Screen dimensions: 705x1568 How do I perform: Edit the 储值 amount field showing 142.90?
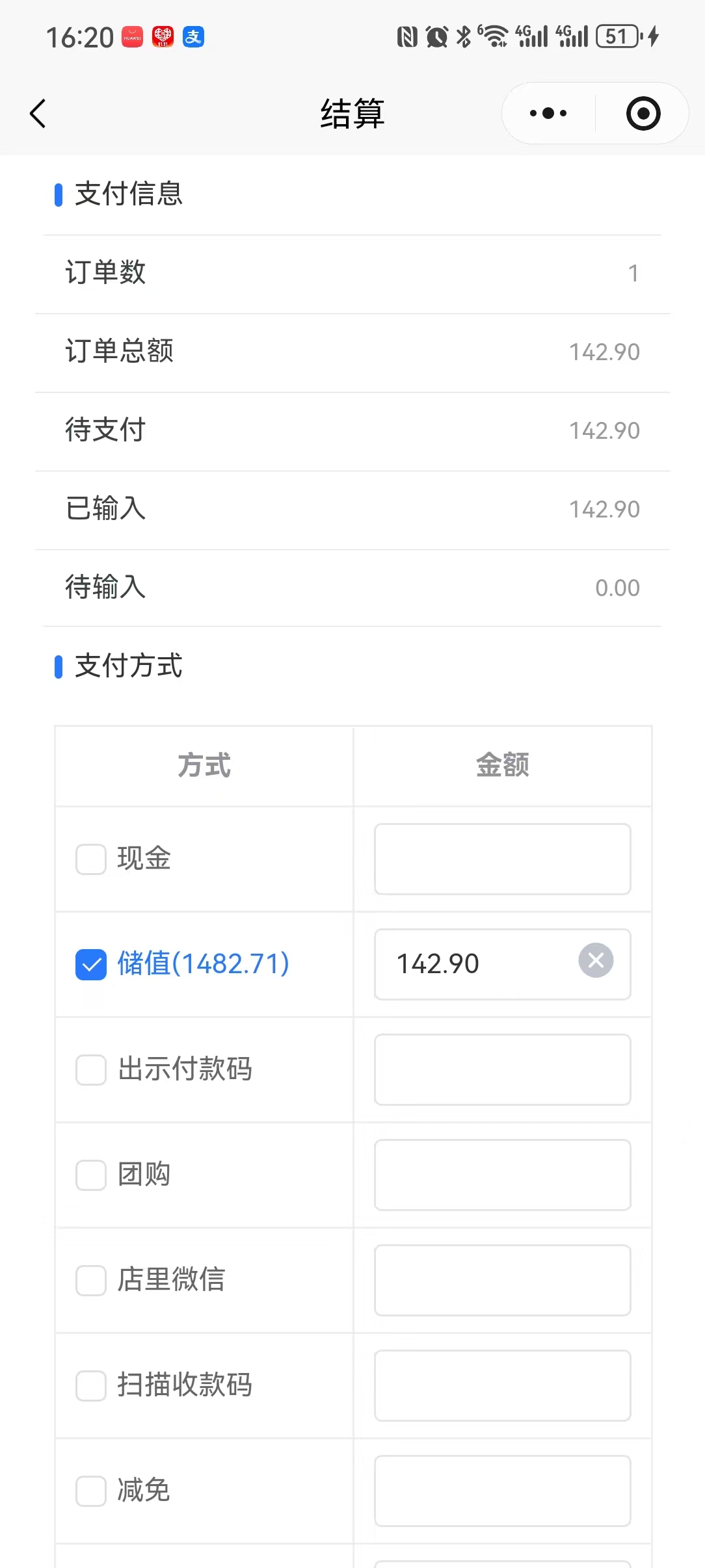475,964
